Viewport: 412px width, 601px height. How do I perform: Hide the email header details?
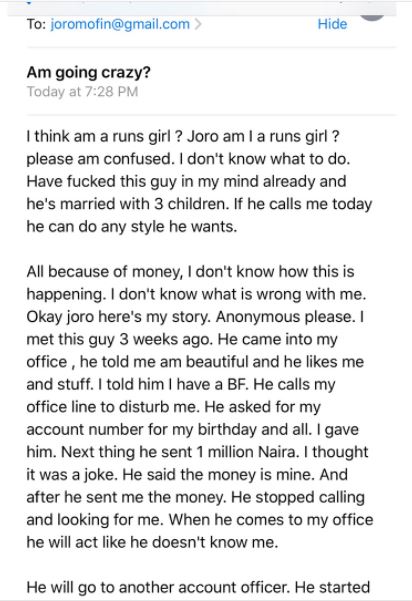332,24
